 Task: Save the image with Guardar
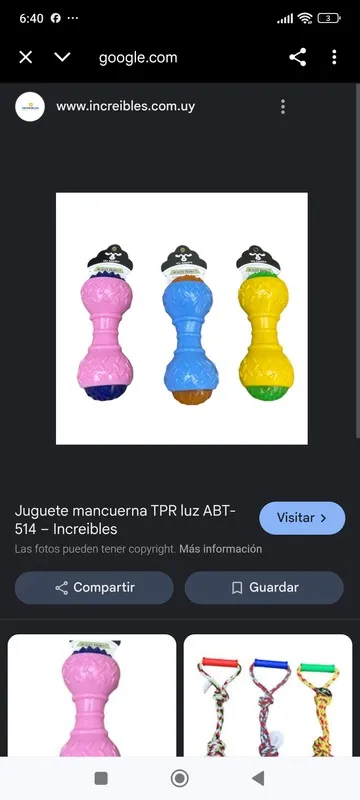click(264, 588)
